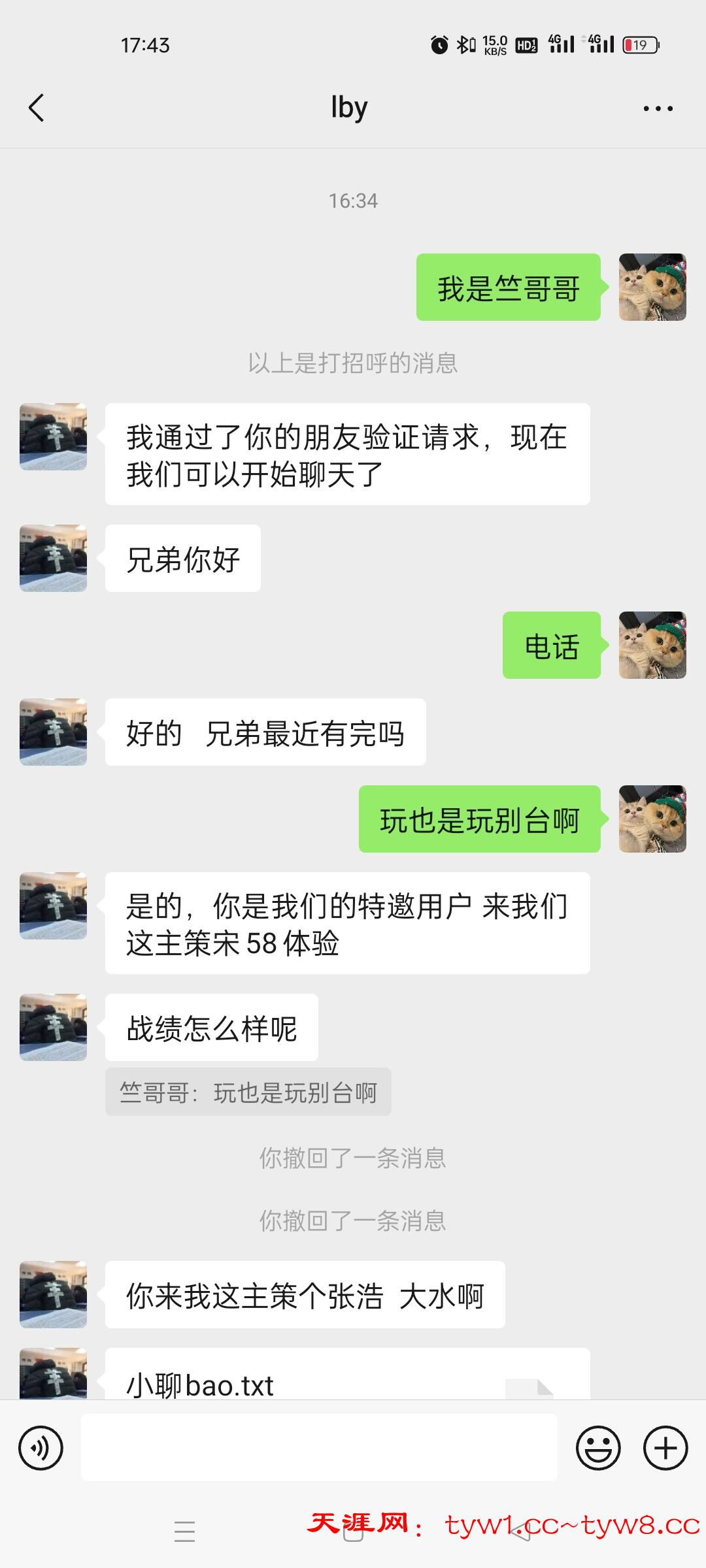The image size is (706, 1568).
Task: Open system recent apps menu button
Action: click(x=185, y=1531)
